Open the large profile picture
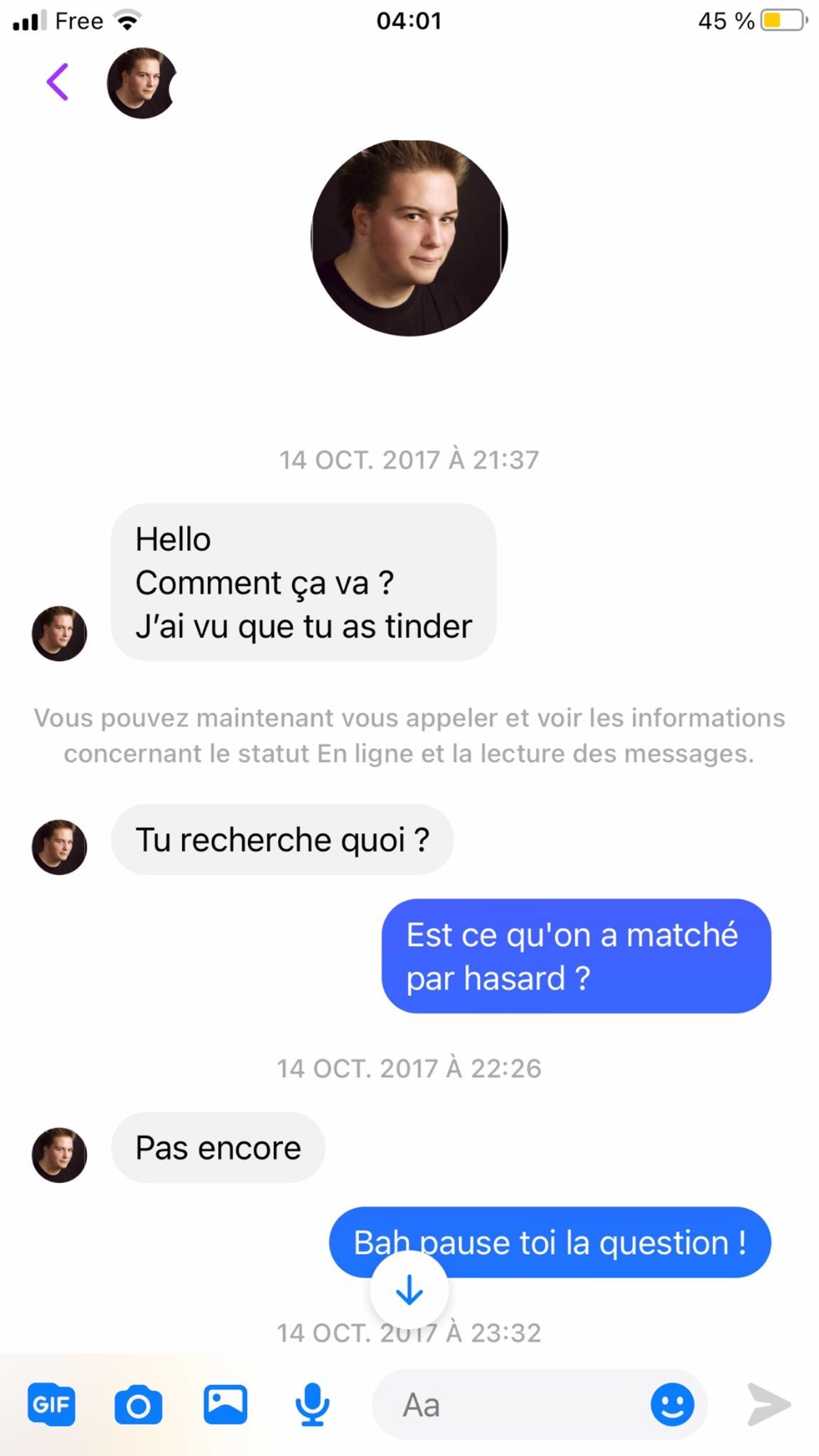The height and width of the screenshot is (1456, 819). point(409,237)
